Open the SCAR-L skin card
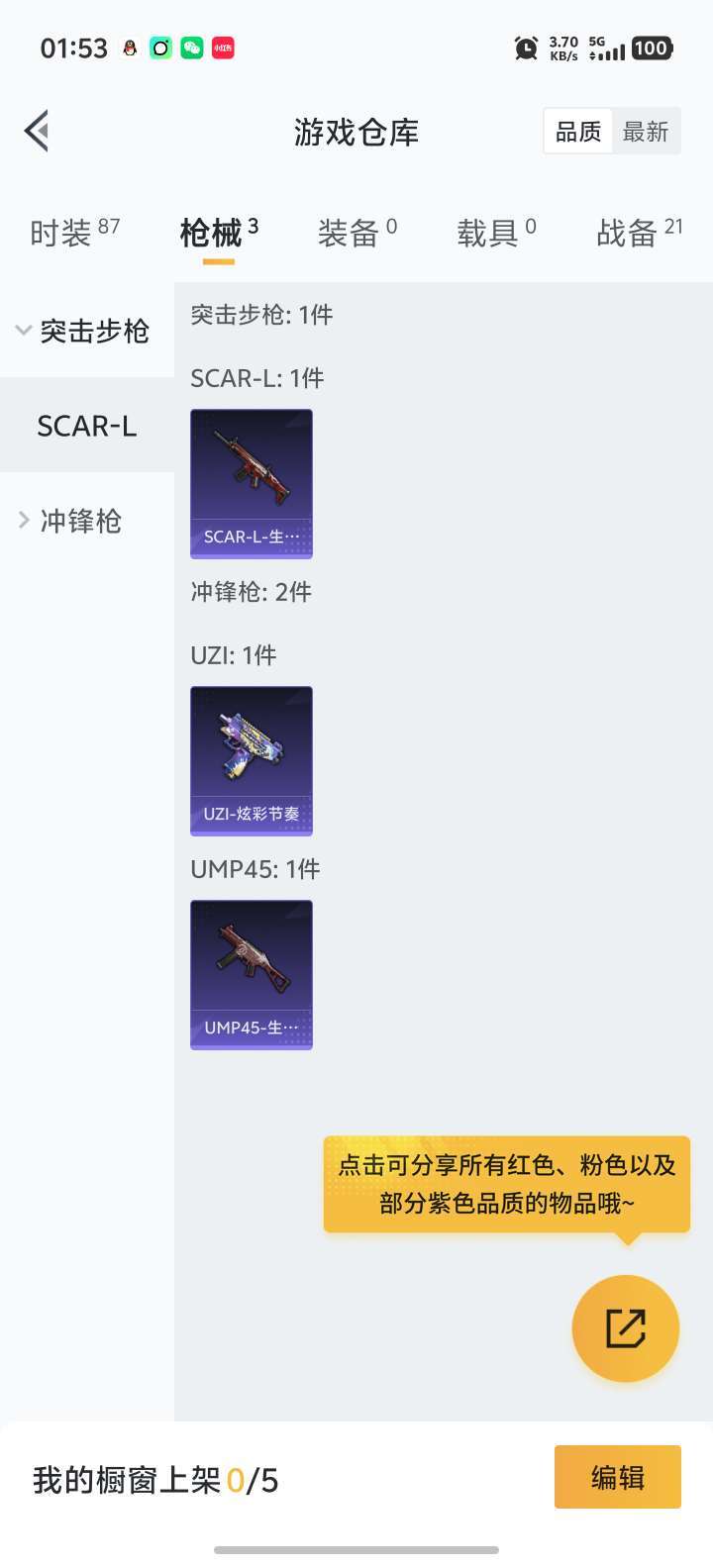Viewport: 713px width, 1568px height. [x=252, y=483]
